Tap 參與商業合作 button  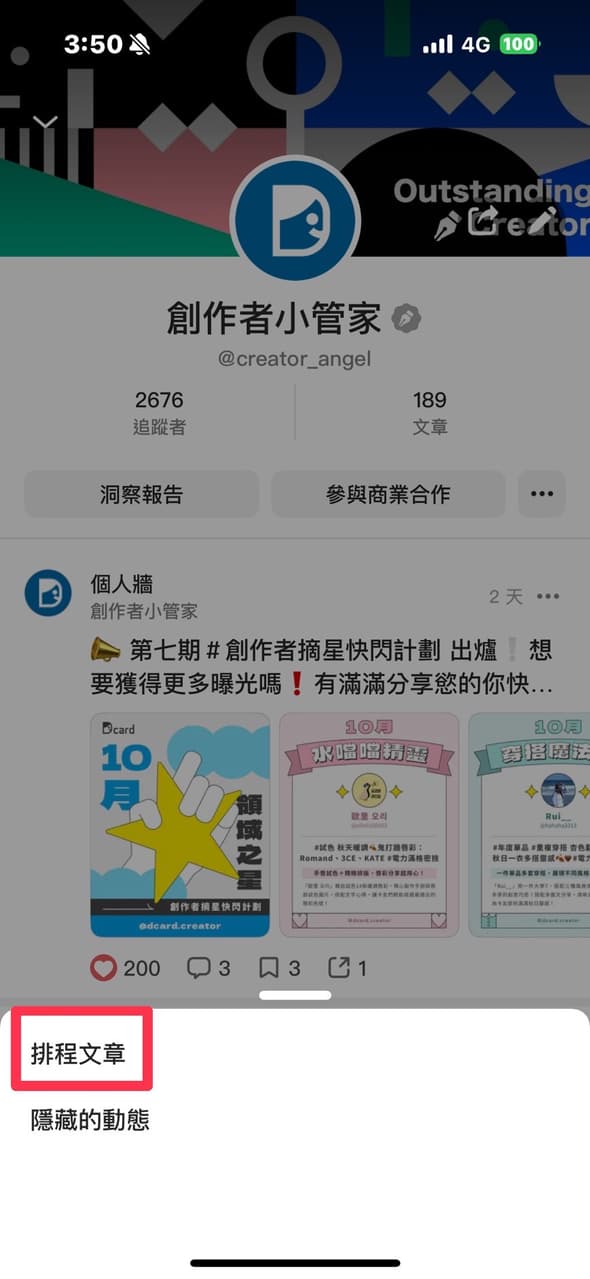point(388,494)
